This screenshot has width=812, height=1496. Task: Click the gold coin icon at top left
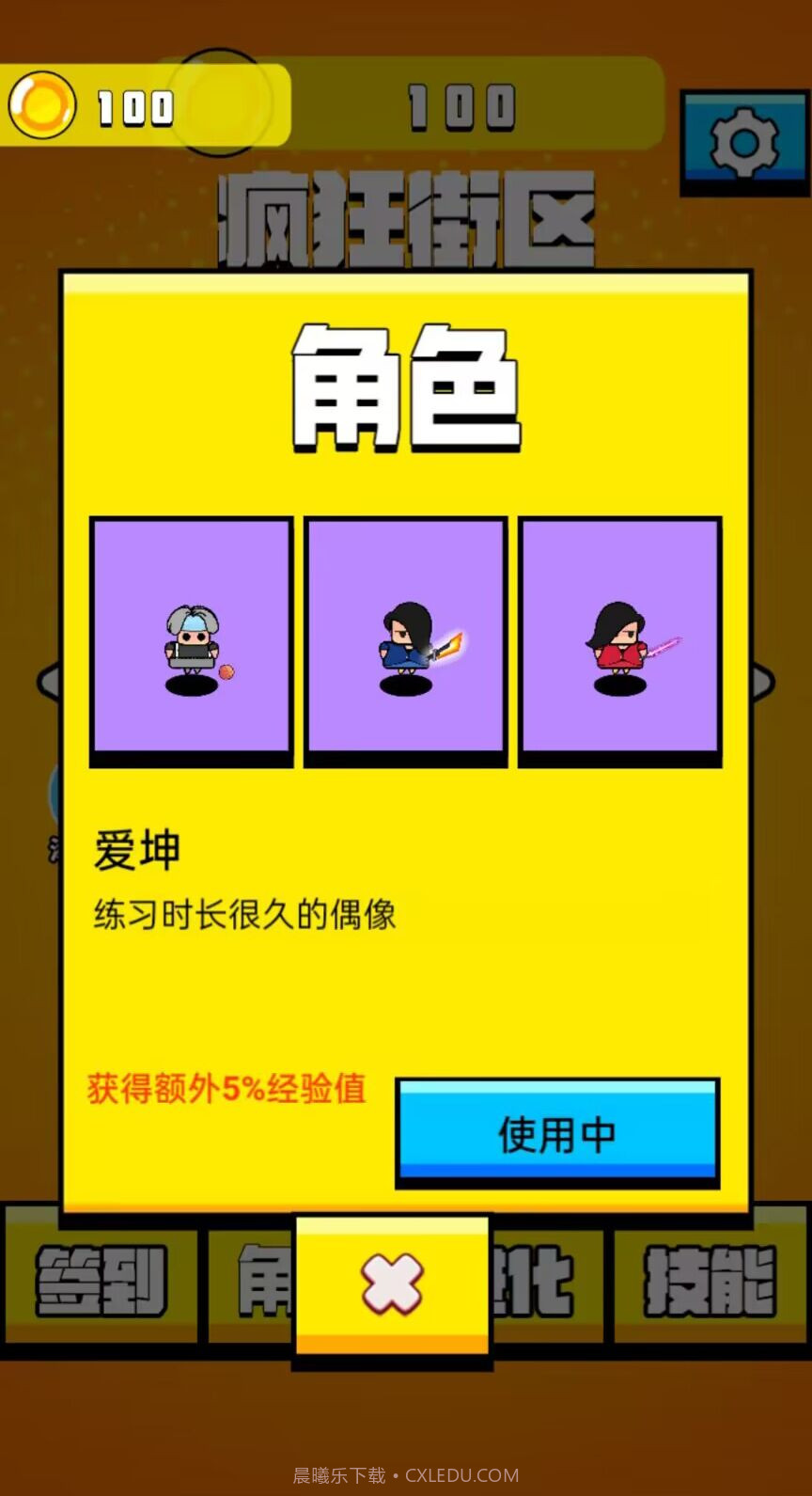[41, 105]
